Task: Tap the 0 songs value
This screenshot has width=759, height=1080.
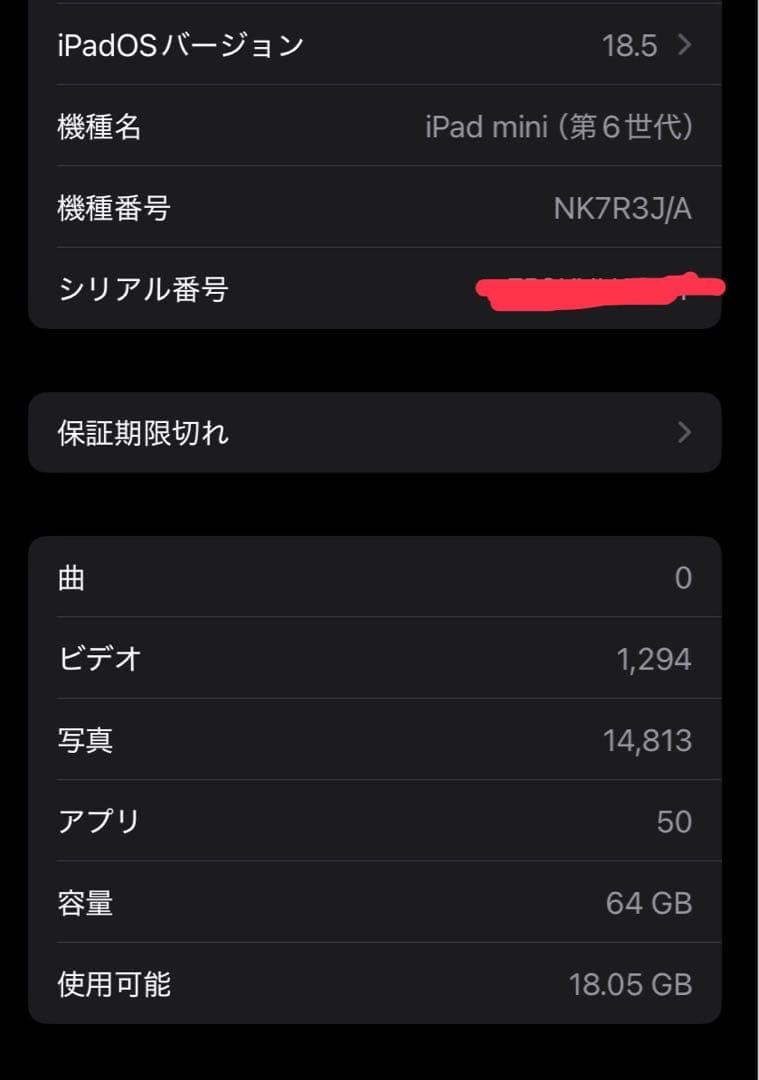Action: click(682, 577)
